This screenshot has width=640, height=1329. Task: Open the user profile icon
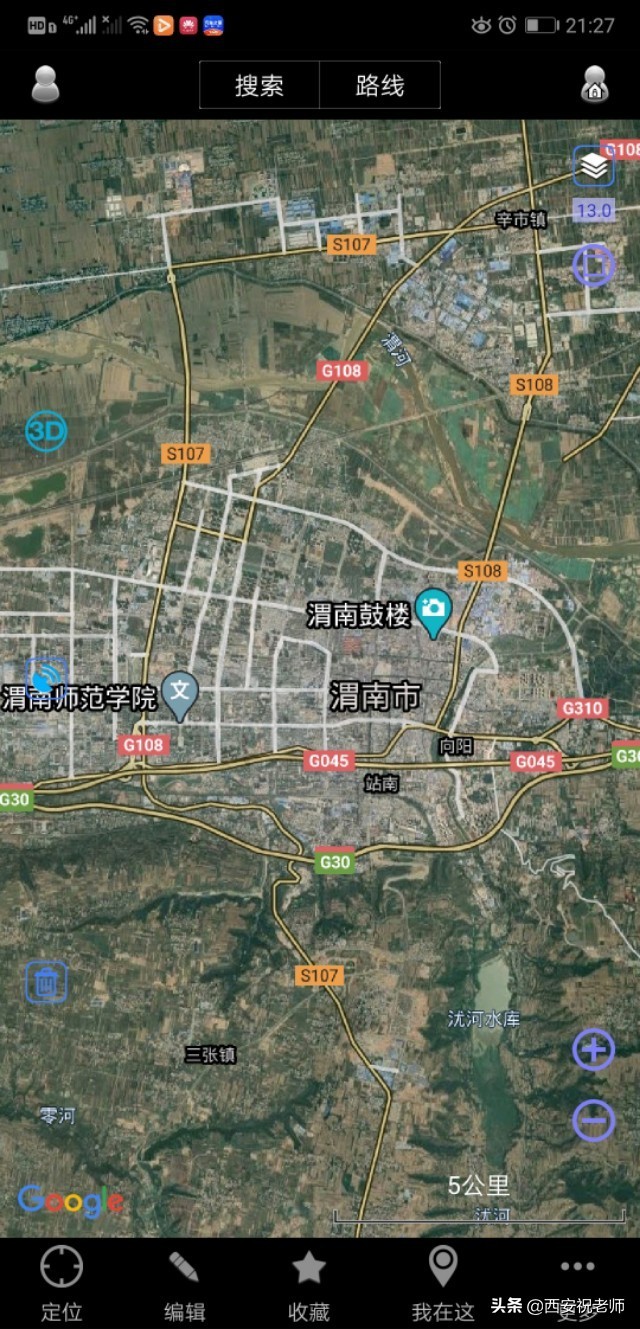point(45,85)
